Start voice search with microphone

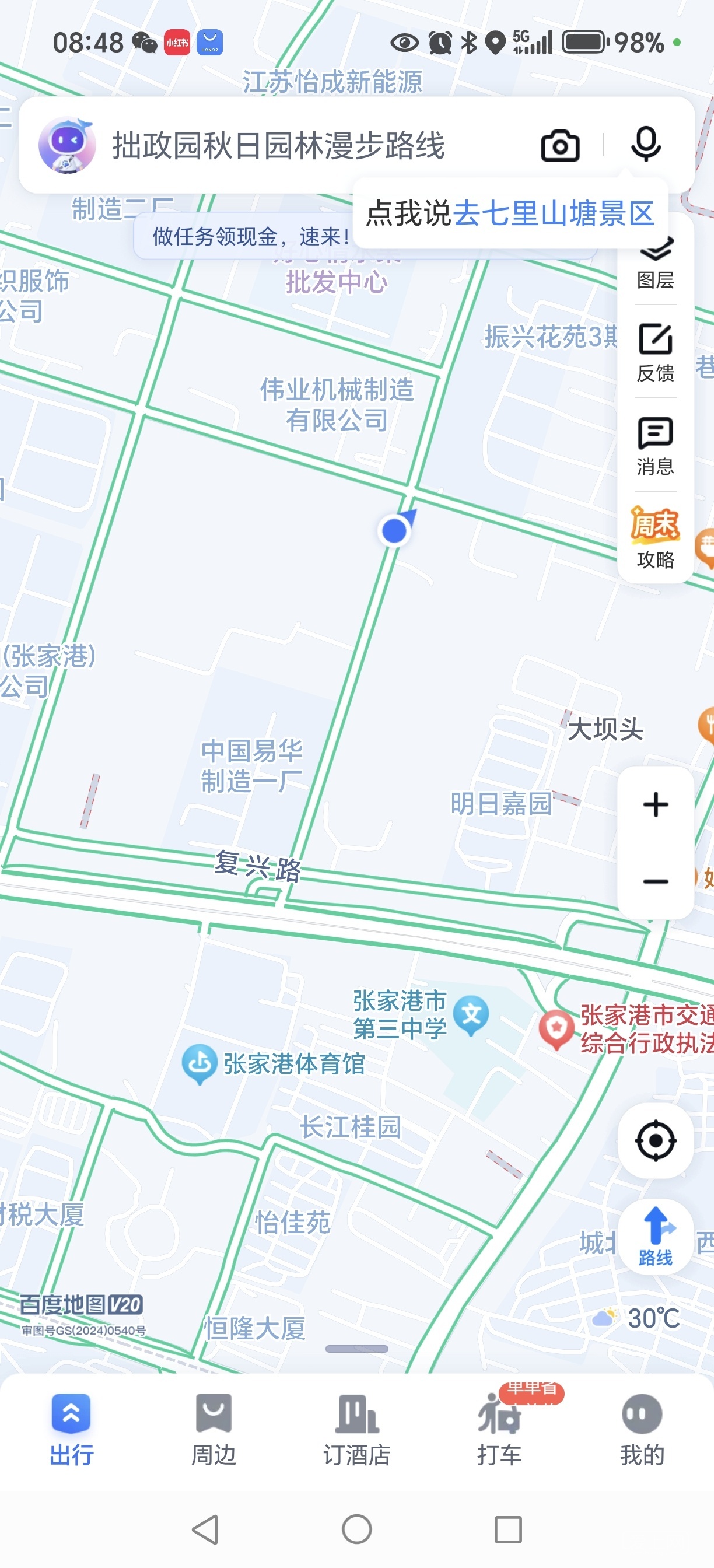645,145
